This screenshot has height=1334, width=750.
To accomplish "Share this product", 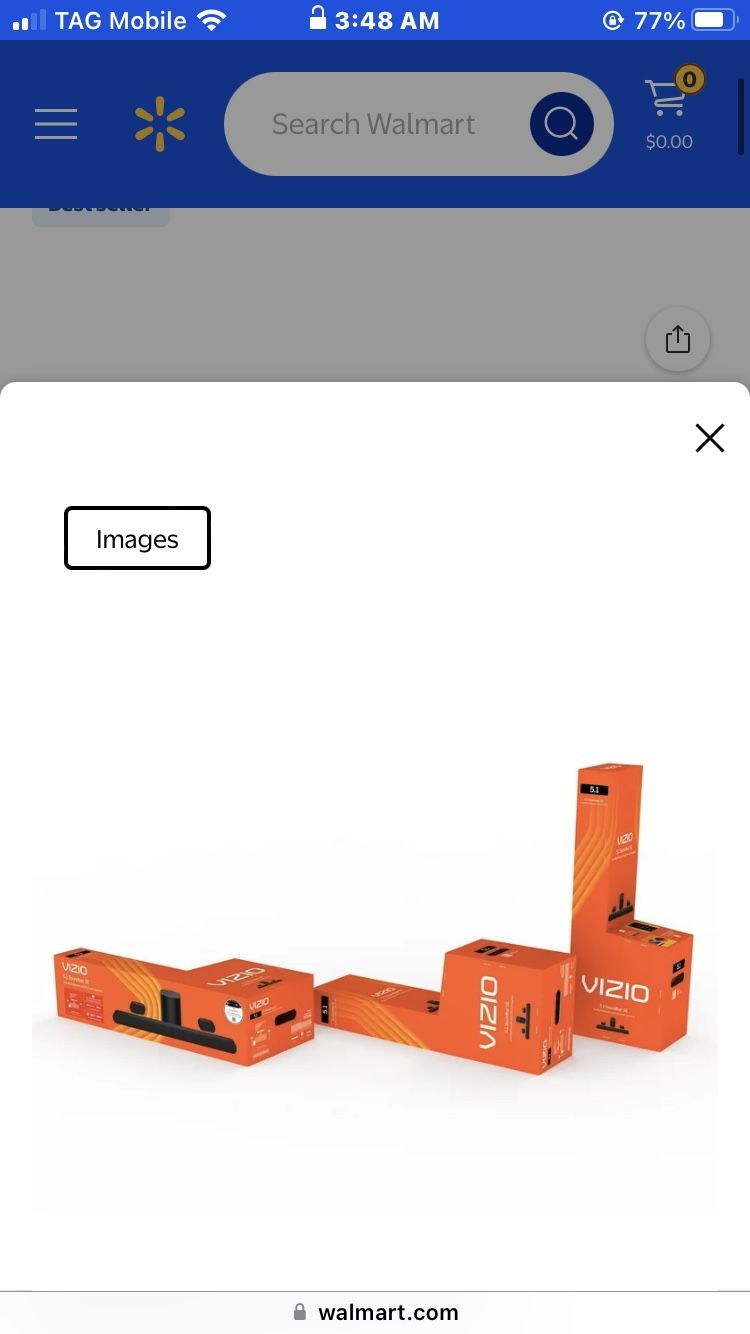I will tap(678, 339).
